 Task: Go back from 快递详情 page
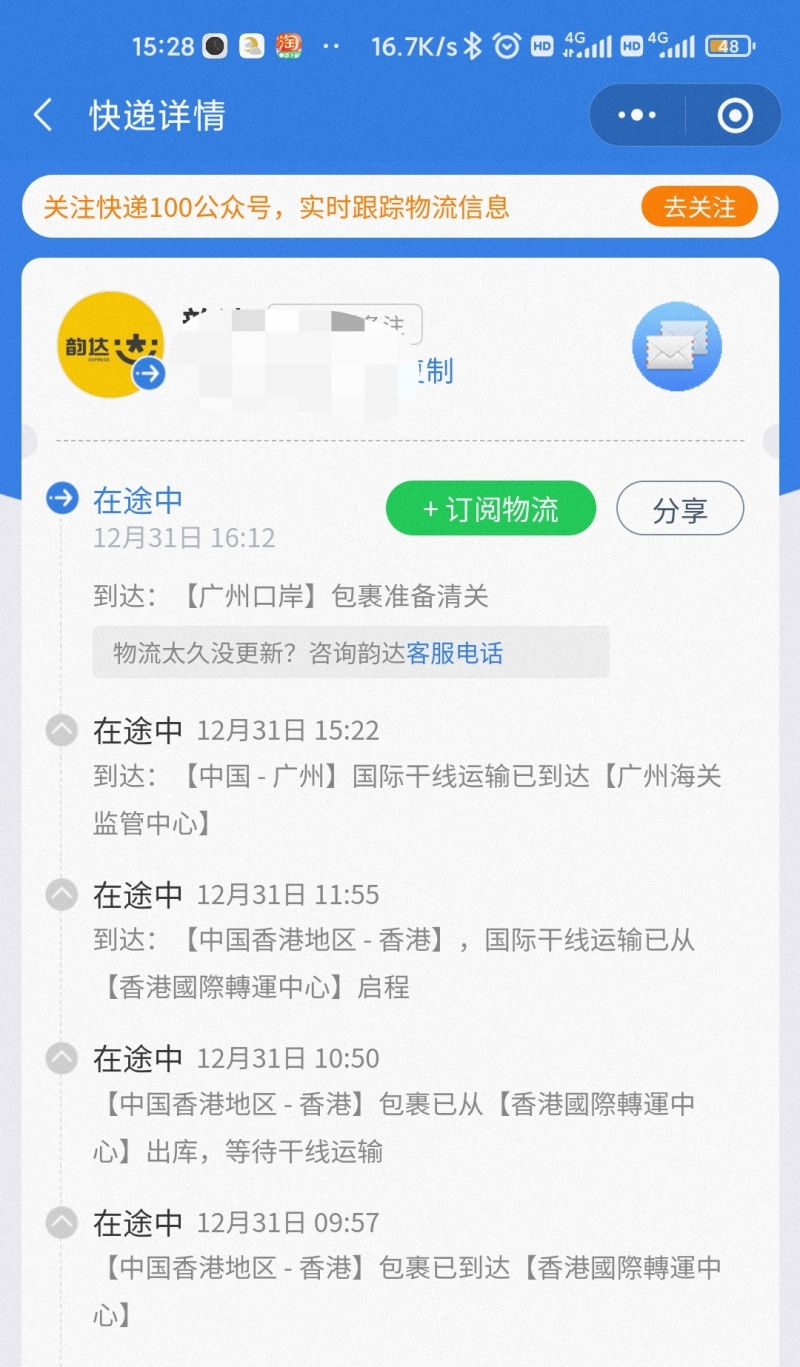pos(43,115)
